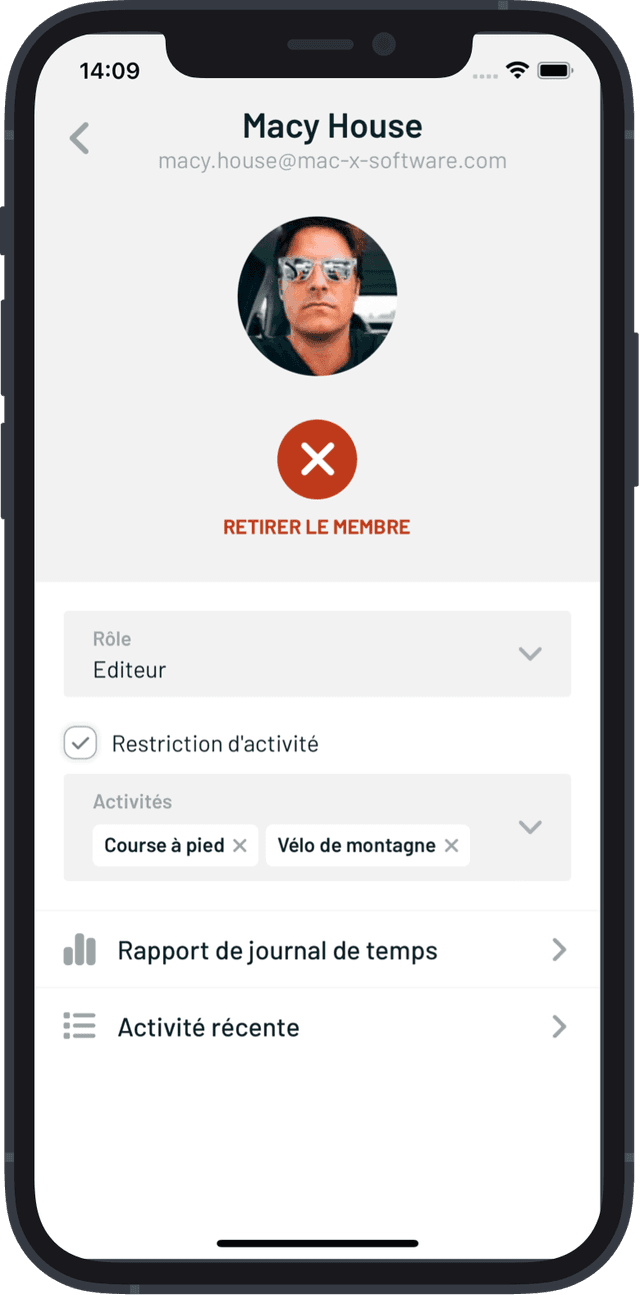Uncheck the Restriction d'activité checkbox
This screenshot has height=1295, width=640.
(x=80, y=743)
